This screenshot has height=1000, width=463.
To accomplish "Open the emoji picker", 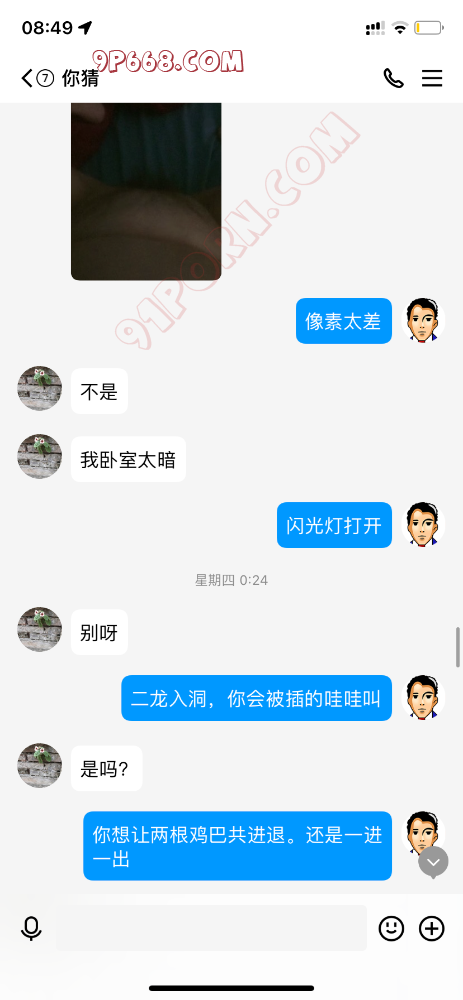I will tap(391, 928).
